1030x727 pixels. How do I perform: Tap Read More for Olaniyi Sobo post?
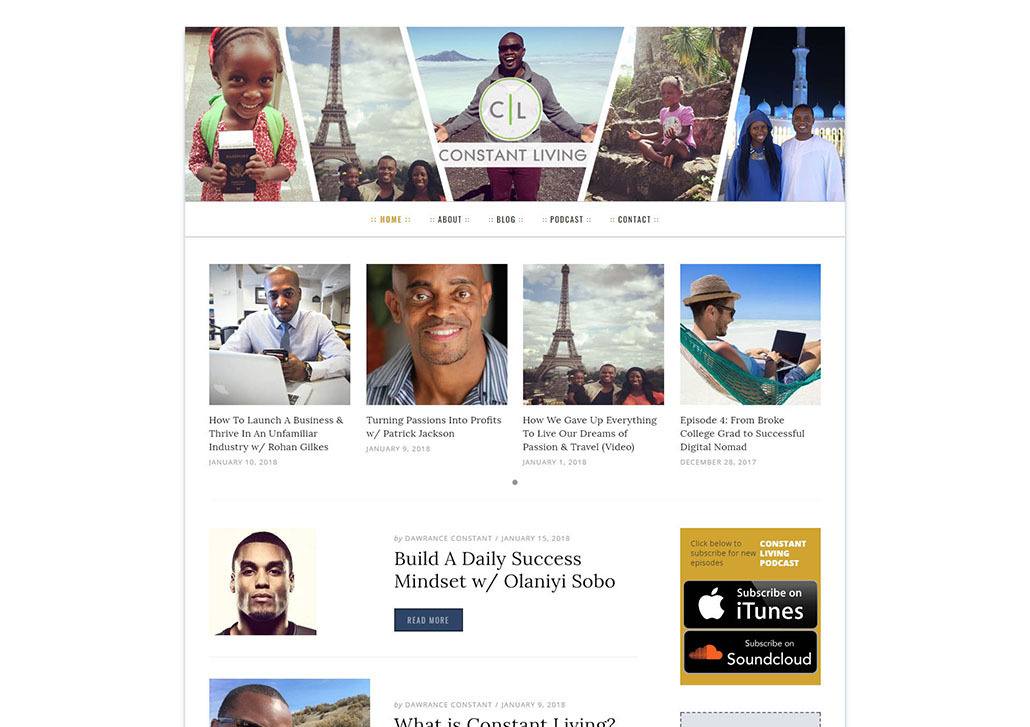(428, 620)
